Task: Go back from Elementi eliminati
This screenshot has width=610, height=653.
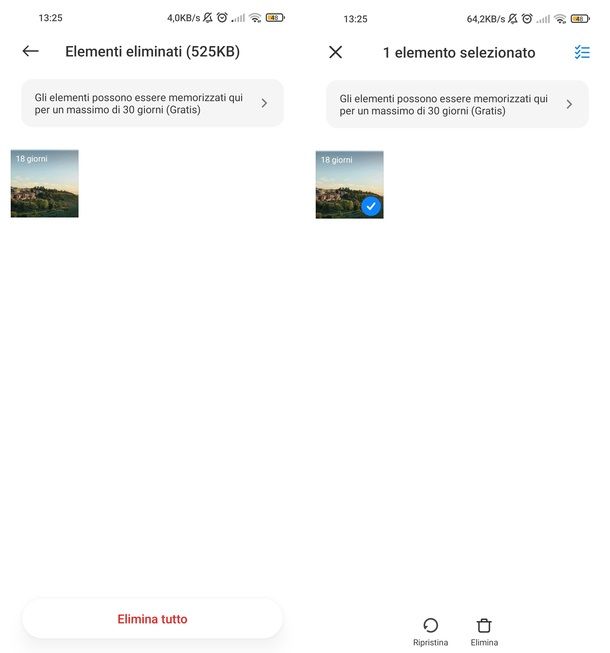Action: pyautogui.click(x=31, y=52)
